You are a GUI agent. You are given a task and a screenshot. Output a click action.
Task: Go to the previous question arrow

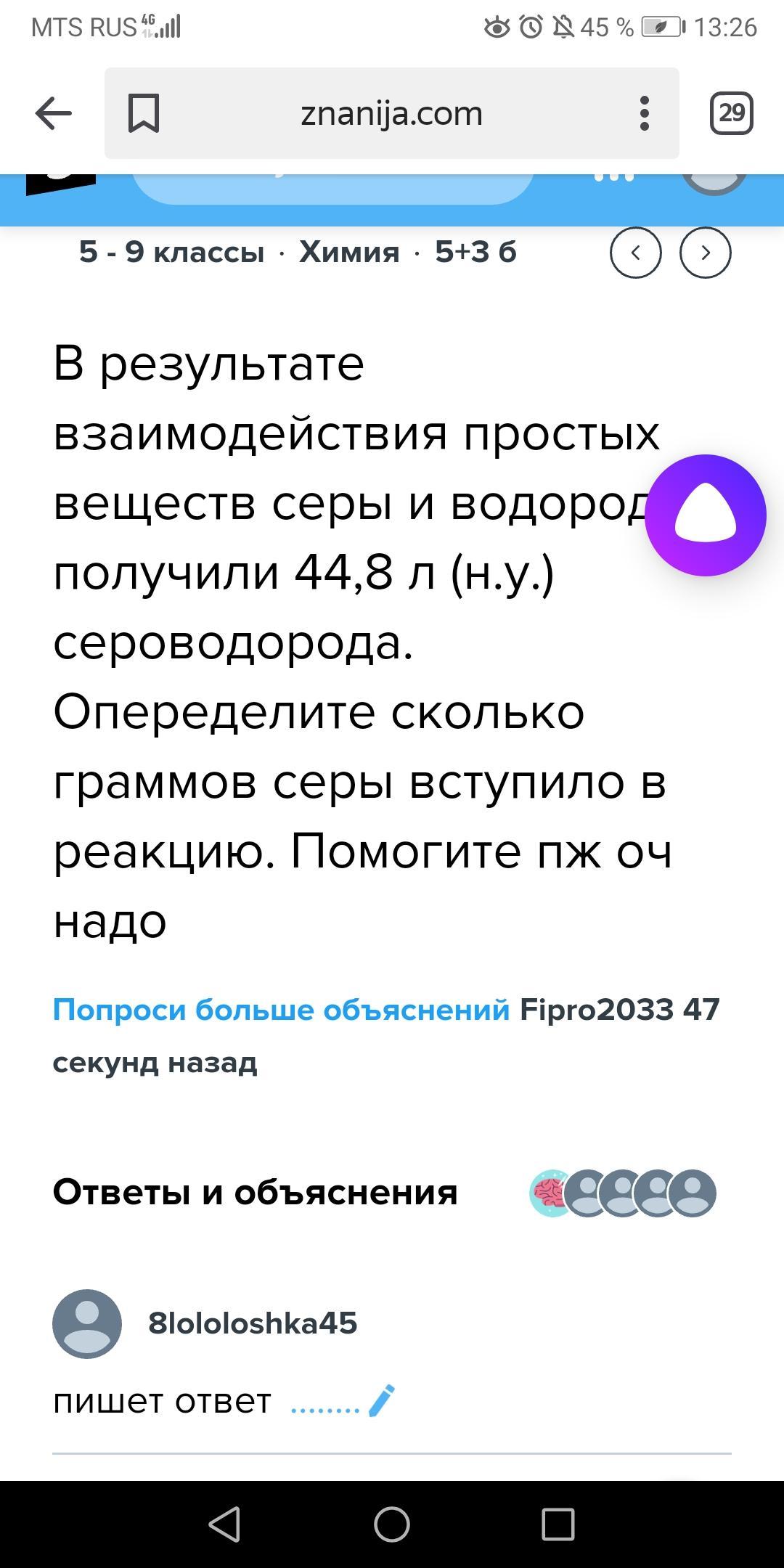635,253
